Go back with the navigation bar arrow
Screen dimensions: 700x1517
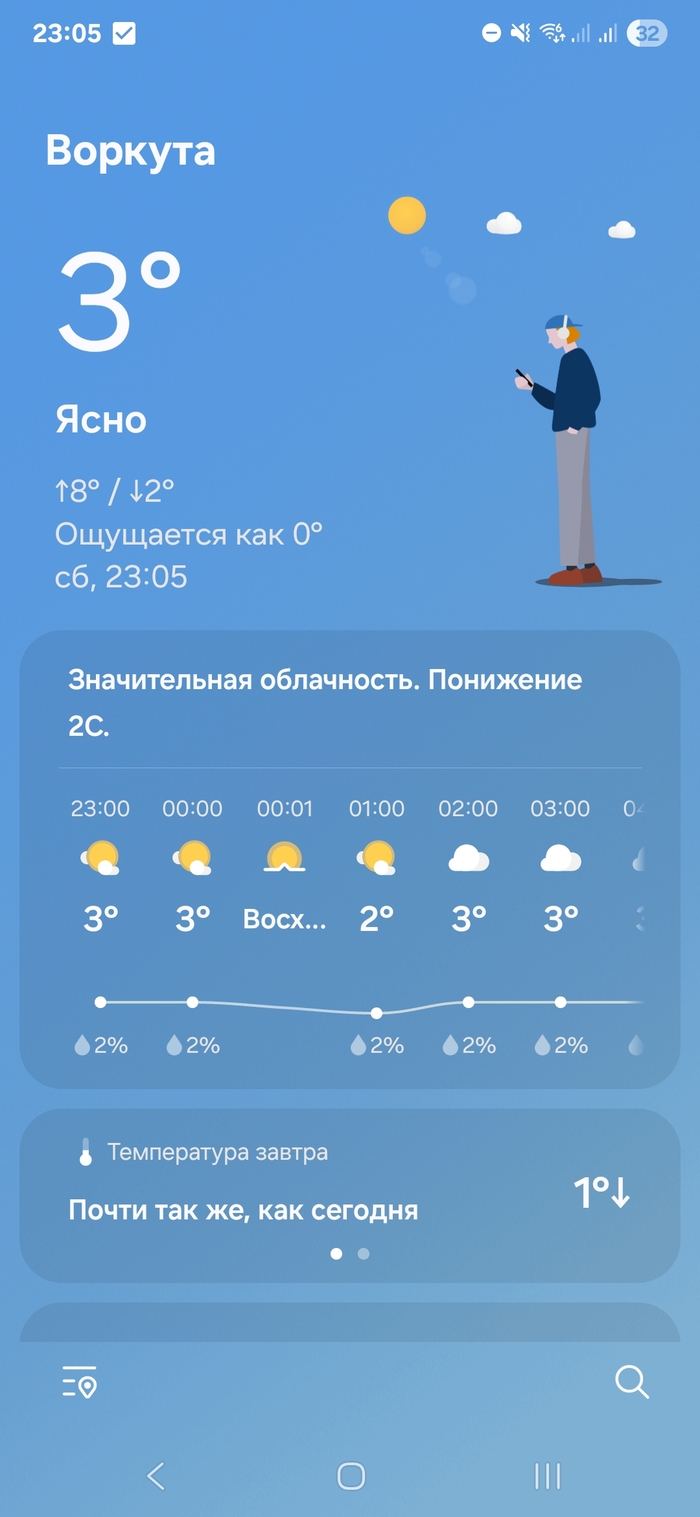click(x=155, y=1476)
